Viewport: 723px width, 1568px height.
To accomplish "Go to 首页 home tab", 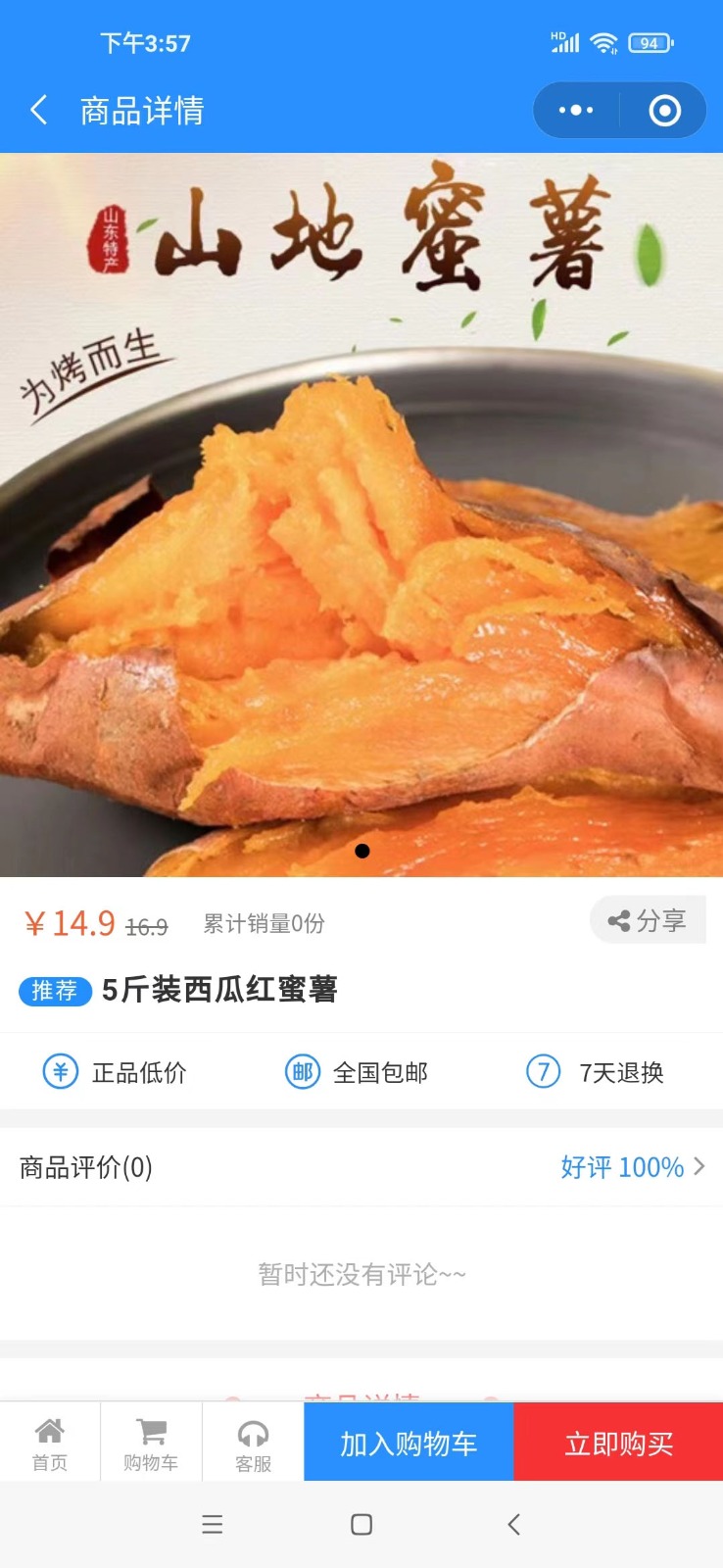I will pos(50,1443).
